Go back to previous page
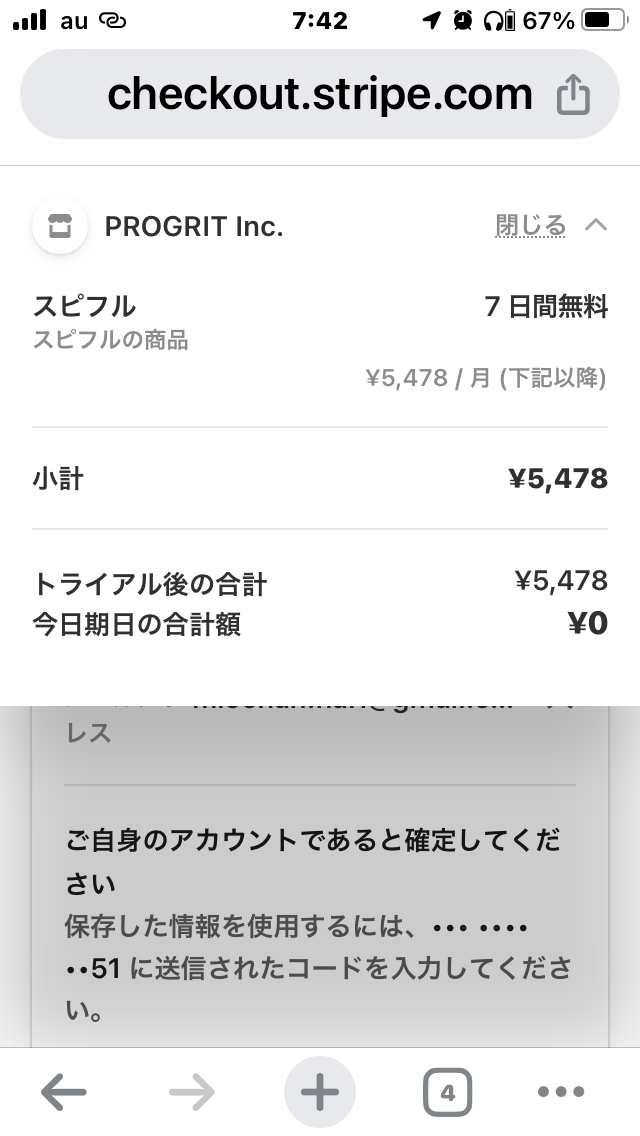 64,1092
